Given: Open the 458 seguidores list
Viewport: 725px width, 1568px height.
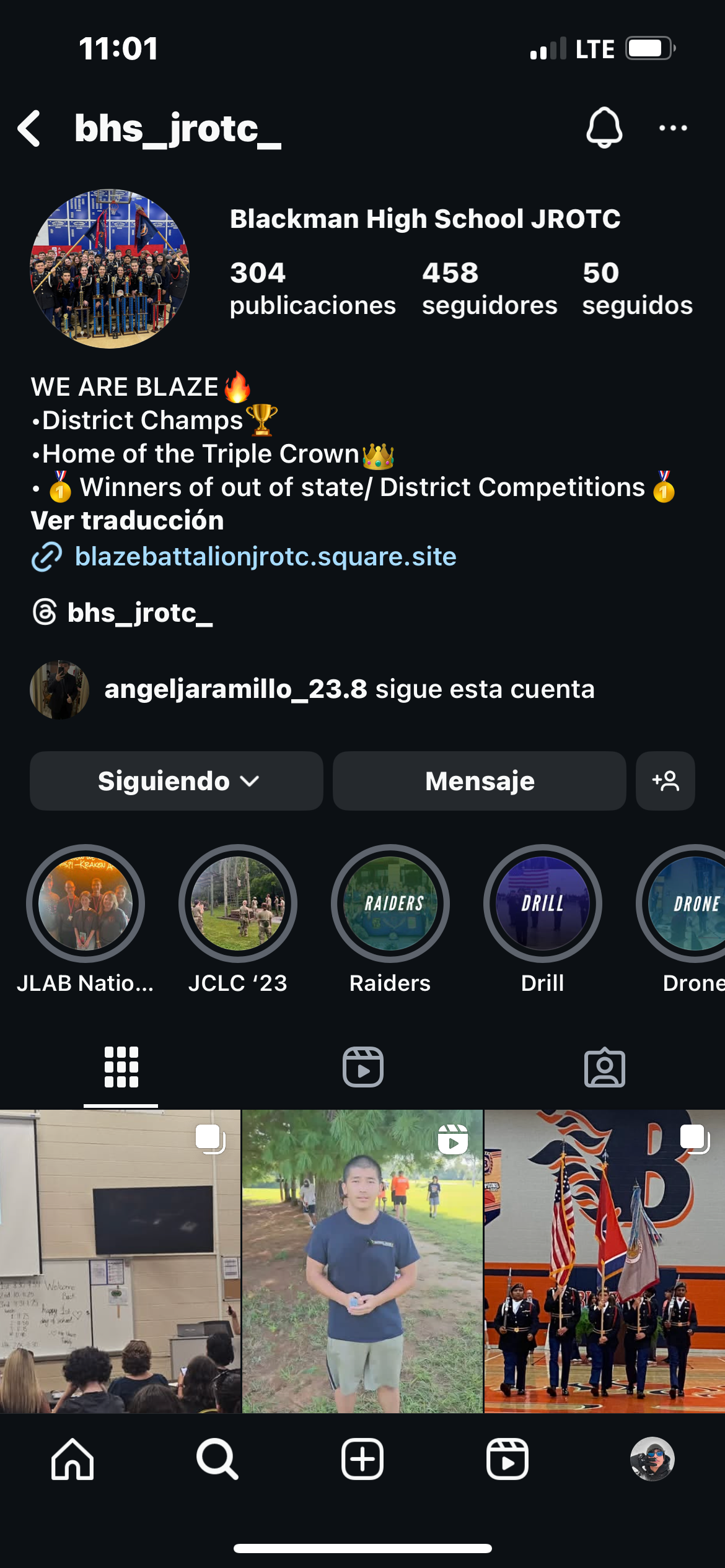Looking at the screenshot, I should point(489,289).
